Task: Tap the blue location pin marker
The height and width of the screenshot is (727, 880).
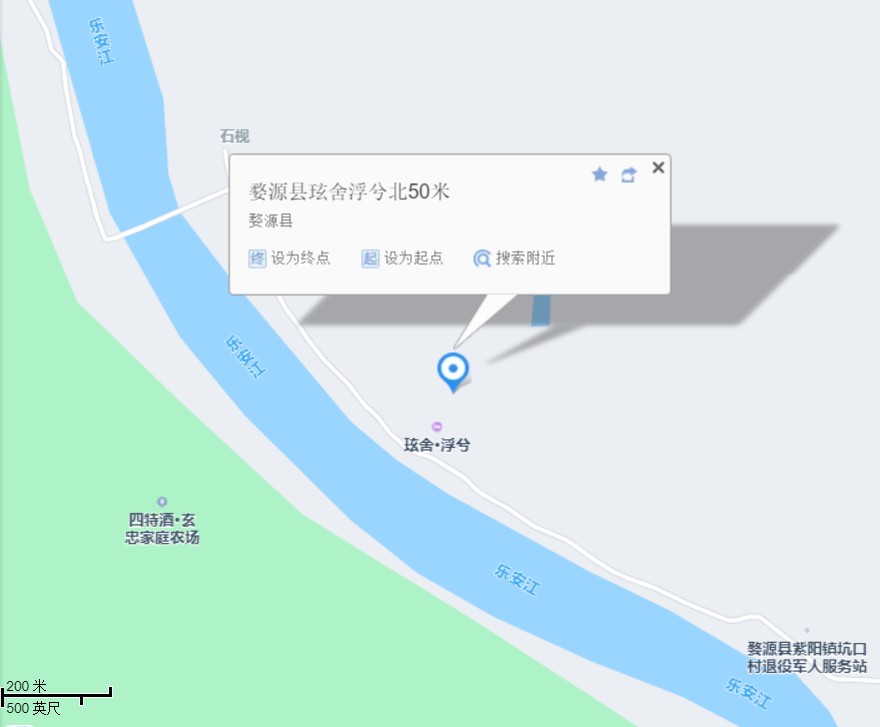Action: 453,371
